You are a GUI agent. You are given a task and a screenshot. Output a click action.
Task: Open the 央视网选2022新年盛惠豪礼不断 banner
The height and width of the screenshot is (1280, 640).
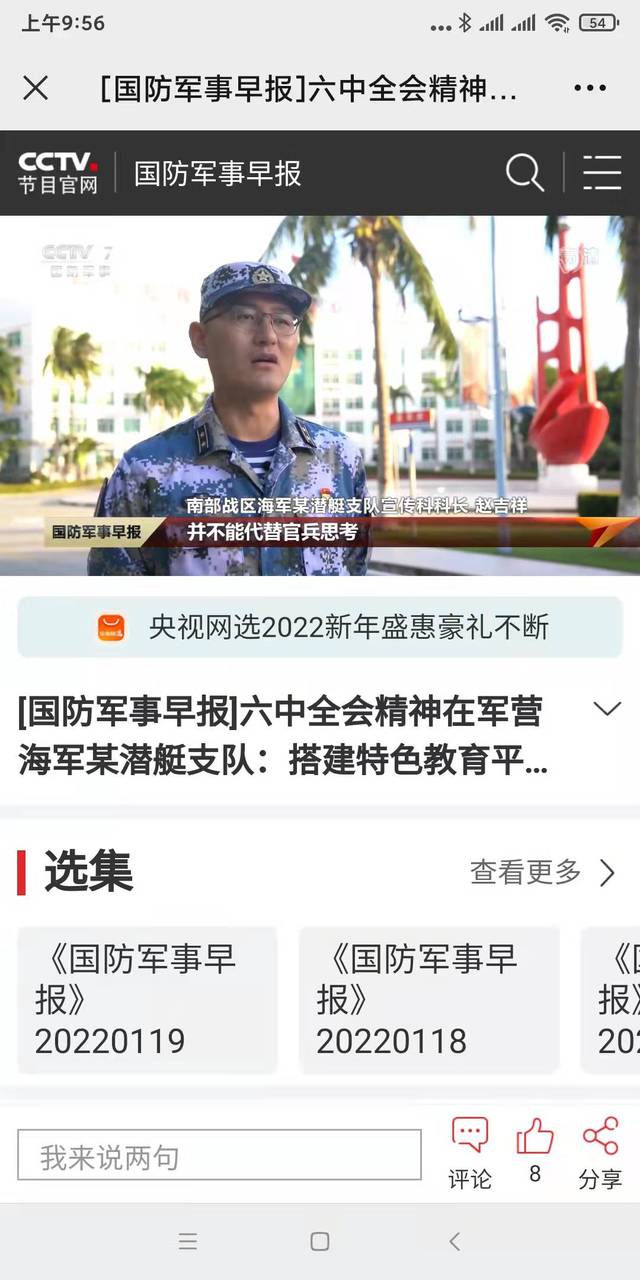click(x=320, y=627)
